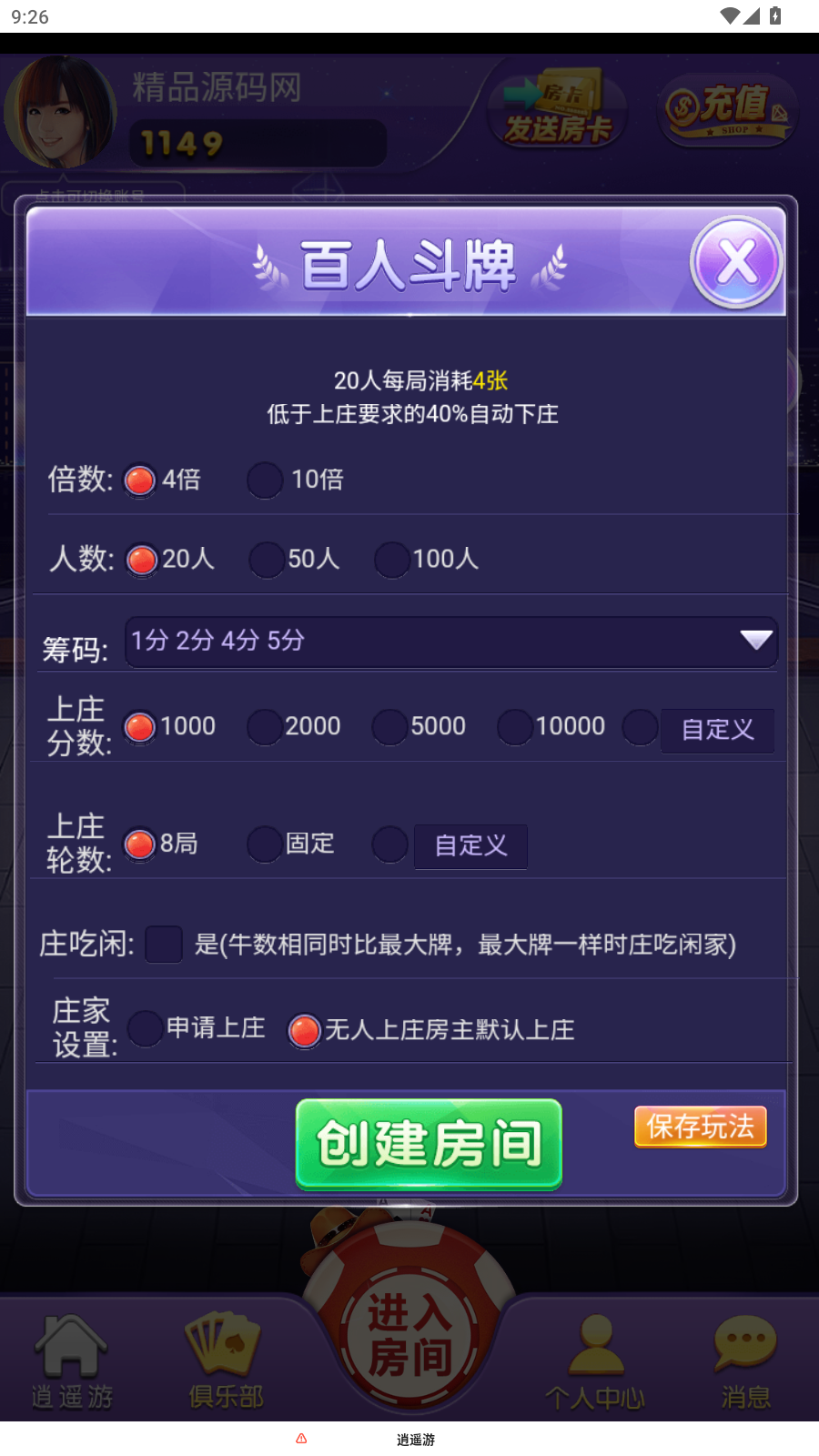Screen dimensions: 819x1456
Task: Save the rules with 保存玩法
Action: 700,1127
